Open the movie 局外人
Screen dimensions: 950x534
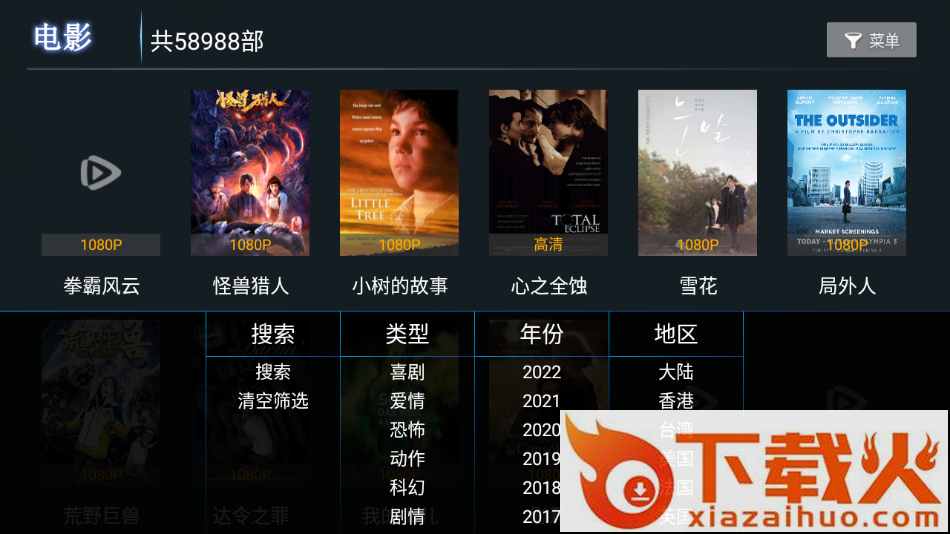click(x=846, y=173)
